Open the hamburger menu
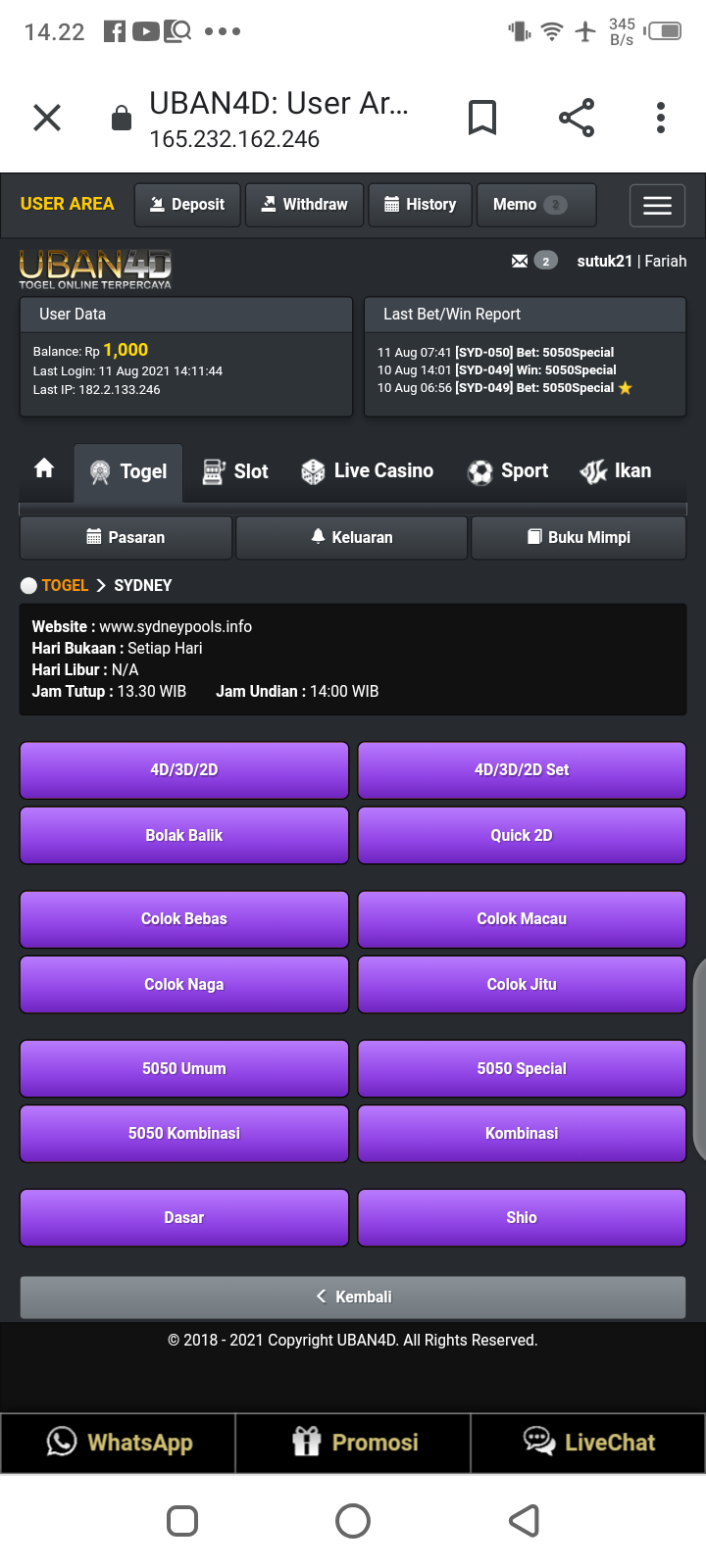Screen dimensions: 706x1568 click(x=657, y=206)
